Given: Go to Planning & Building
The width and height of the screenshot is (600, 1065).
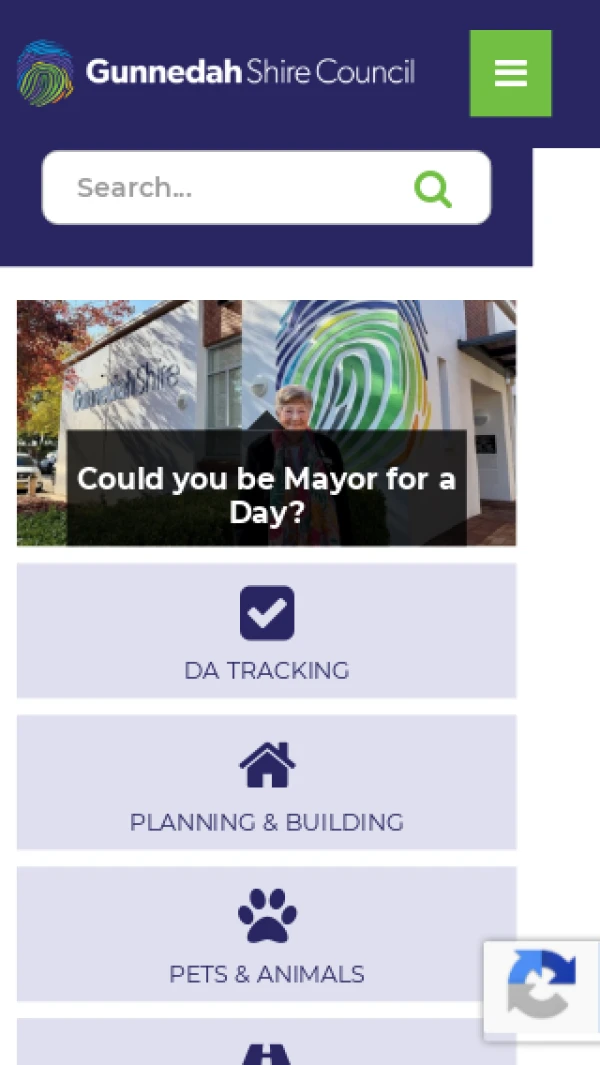Looking at the screenshot, I should [x=266, y=782].
